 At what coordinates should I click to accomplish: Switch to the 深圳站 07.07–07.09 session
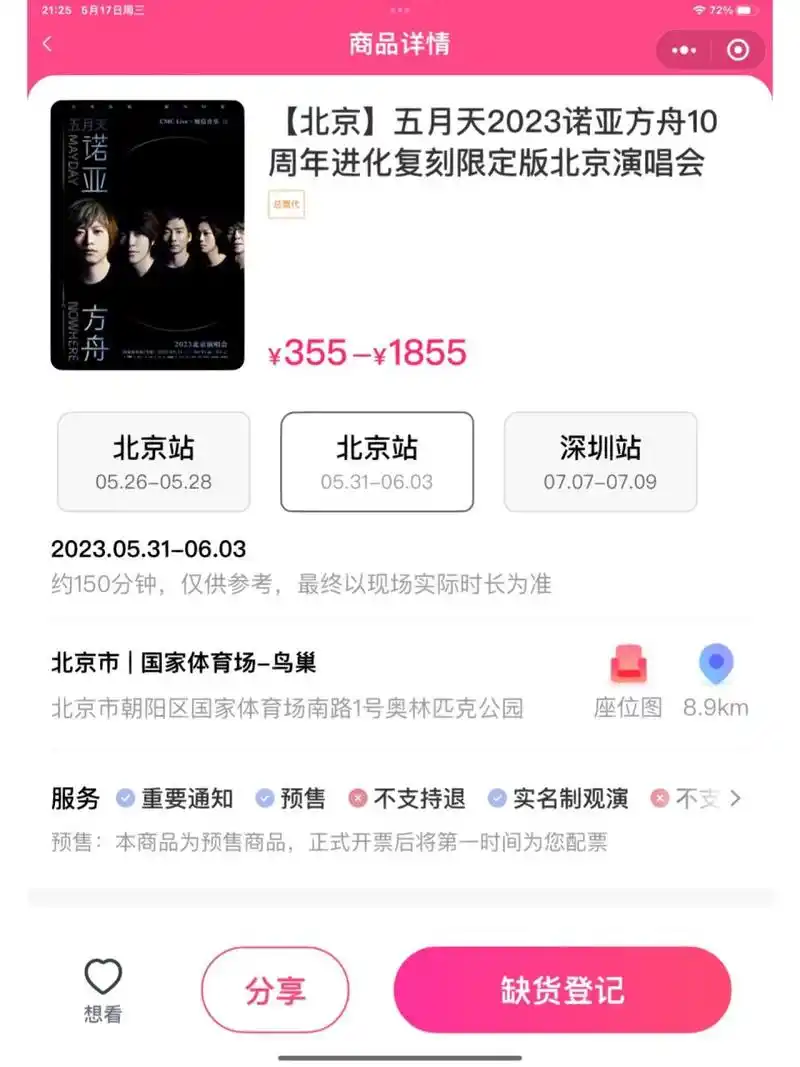[x=600, y=461]
